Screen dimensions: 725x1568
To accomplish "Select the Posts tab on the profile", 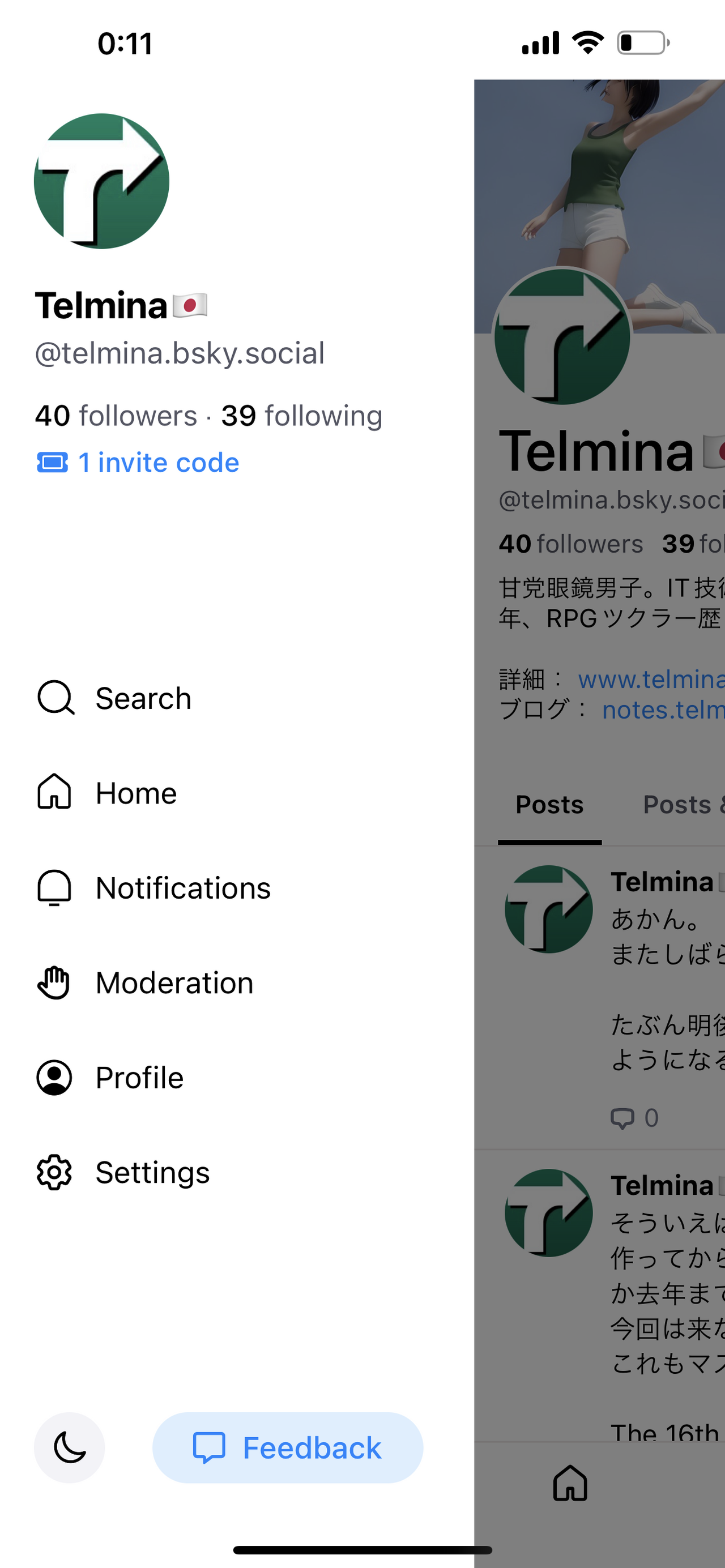I will coord(548,805).
